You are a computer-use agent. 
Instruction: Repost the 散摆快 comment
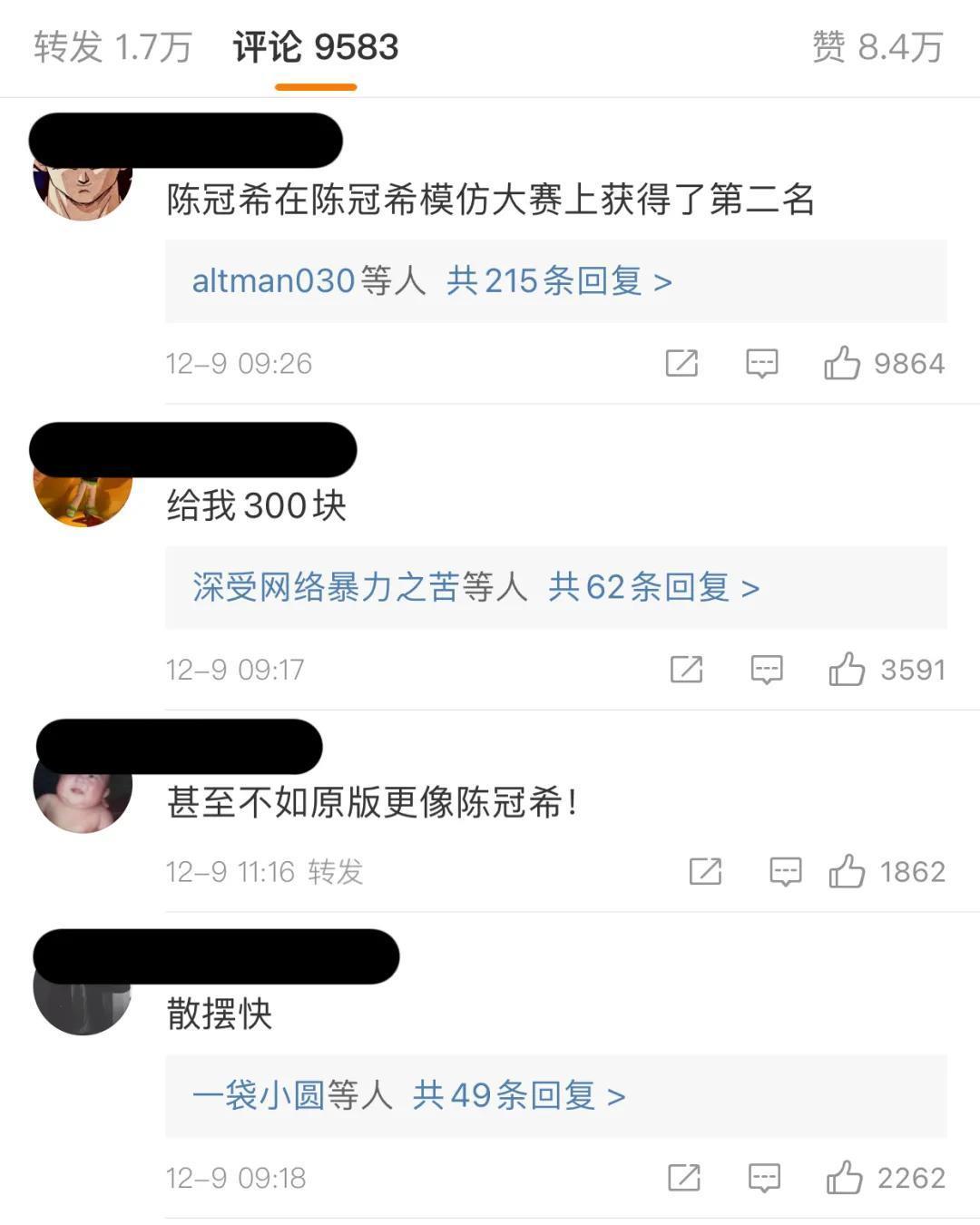tap(683, 1178)
